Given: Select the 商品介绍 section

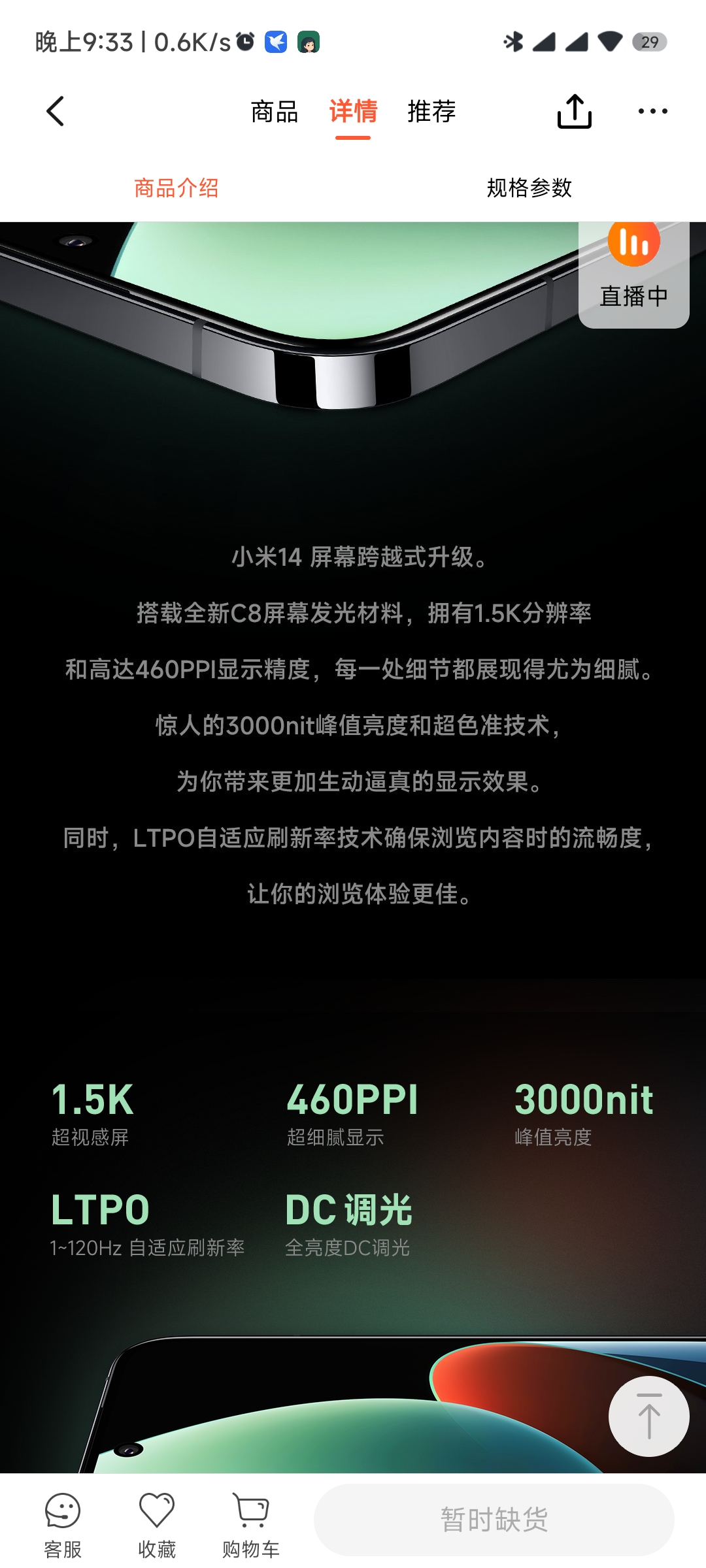Looking at the screenshot, I should tap(176, 189).
